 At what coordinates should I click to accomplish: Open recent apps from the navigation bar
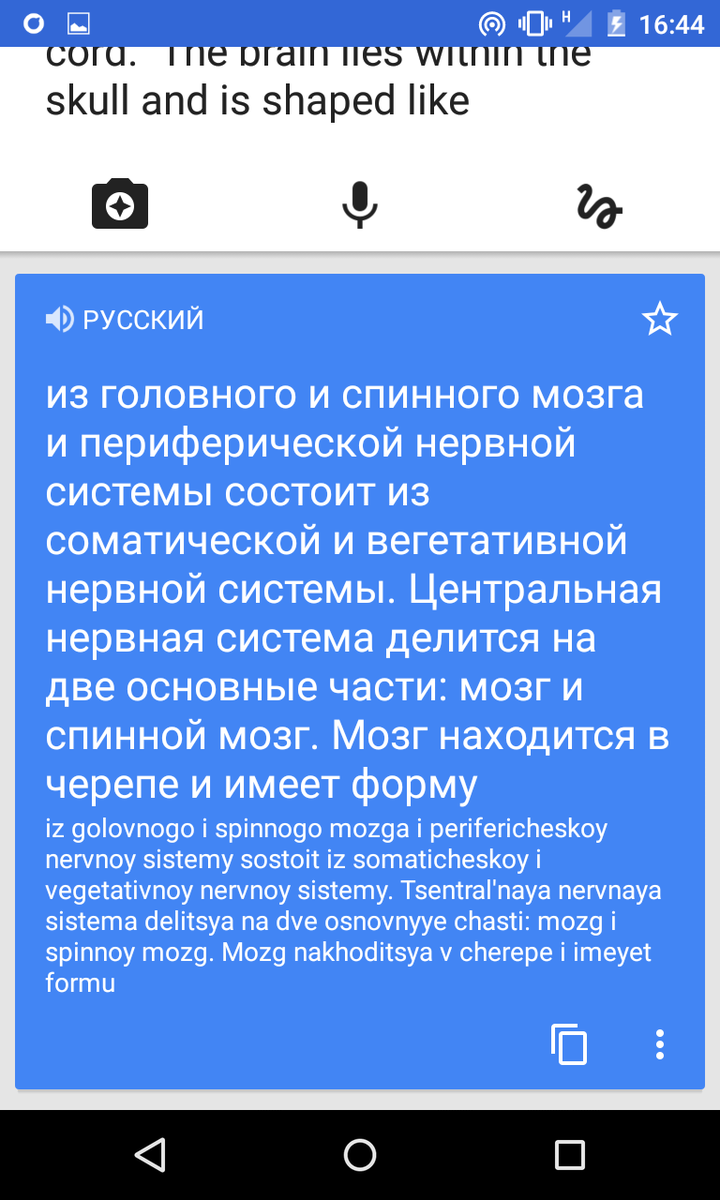pos(570,1155)
